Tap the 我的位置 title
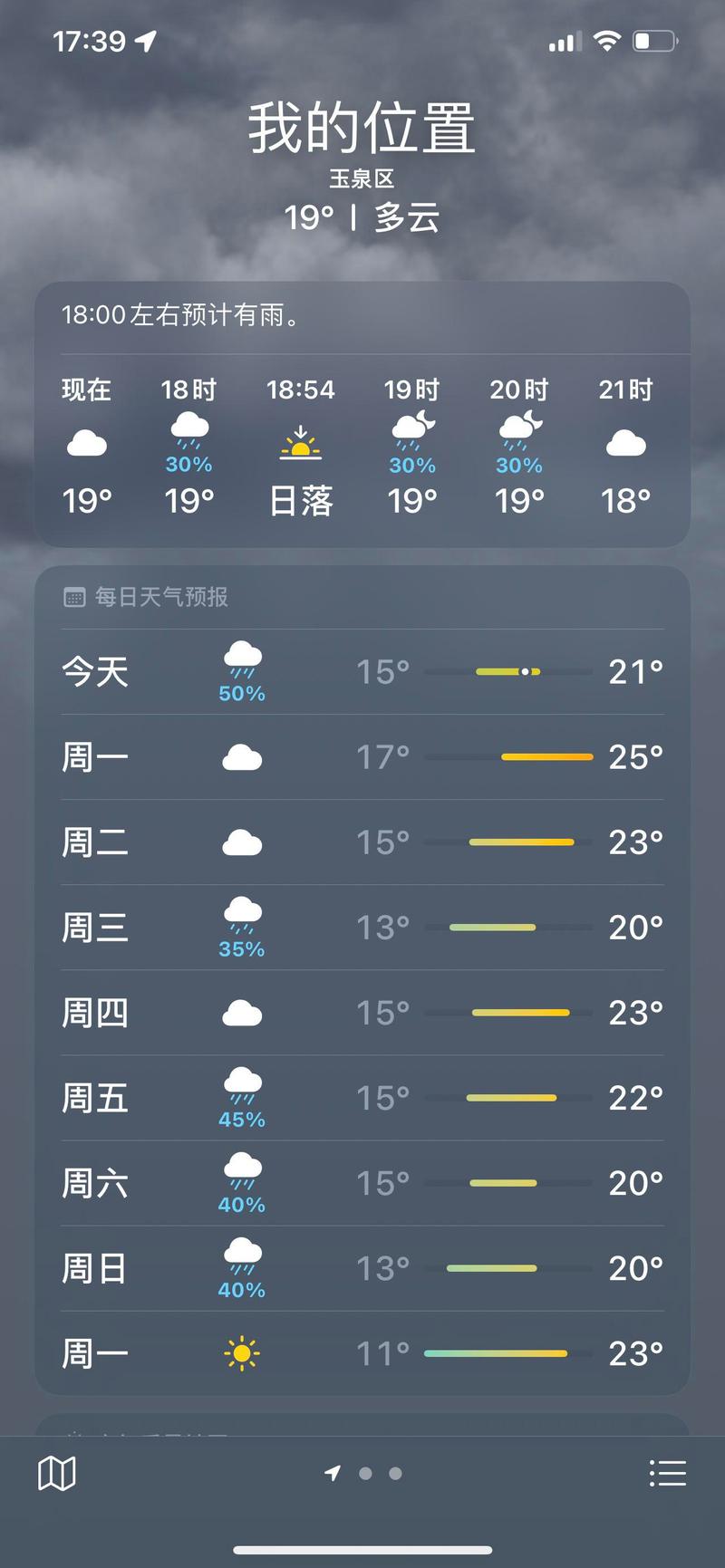Image resolution: width=725 pixels, height=1568 pixels. [x=362, y=129]
